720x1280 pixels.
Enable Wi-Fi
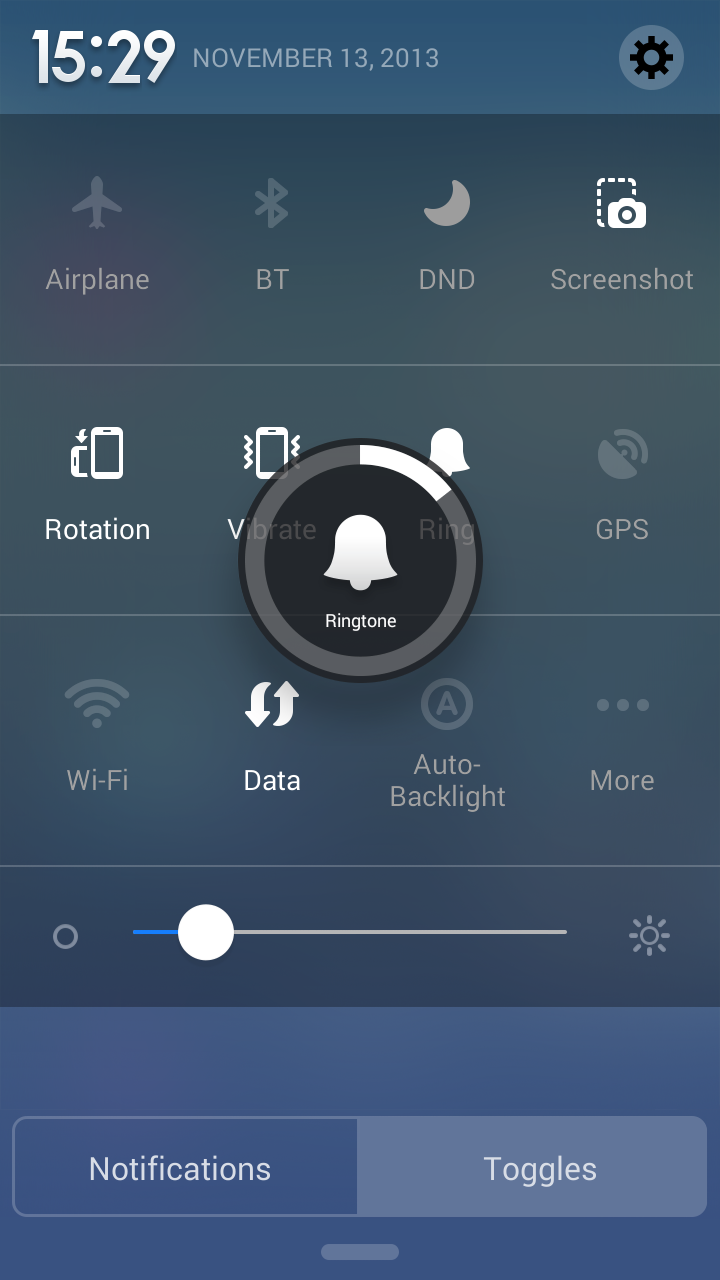(x=97, y=738)
